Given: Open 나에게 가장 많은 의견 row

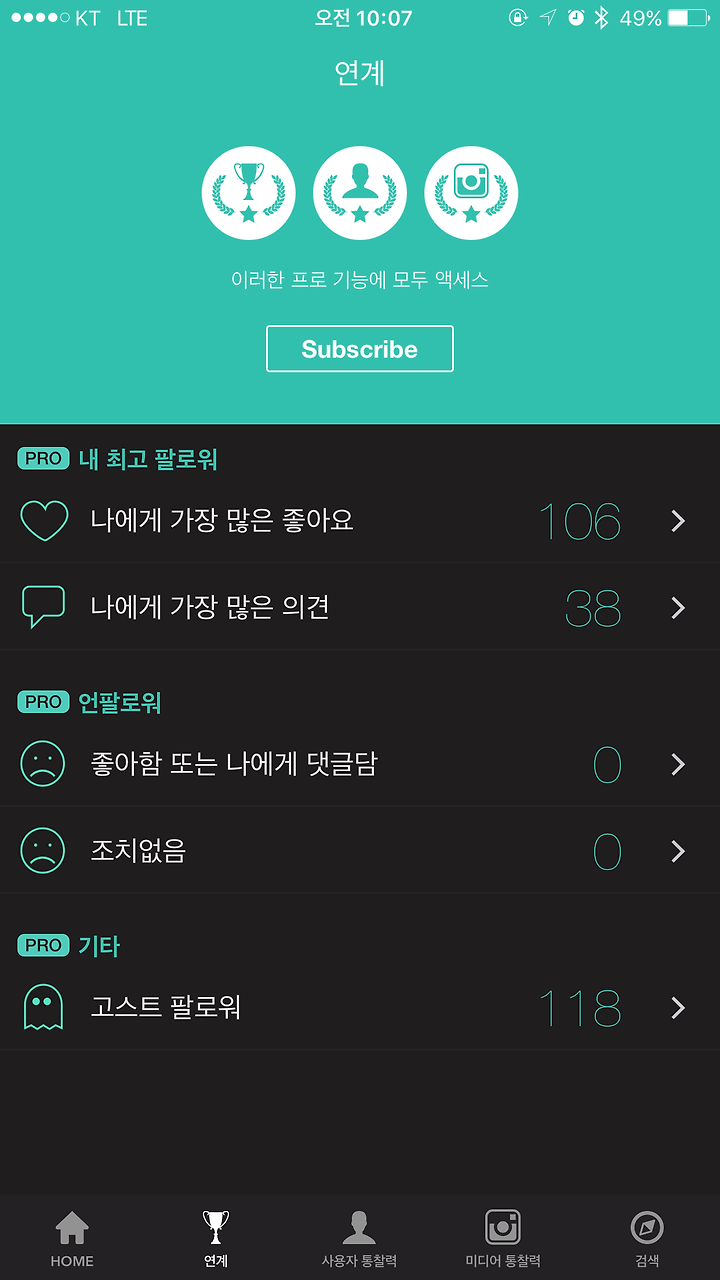Looking at the screenshot, I should click(x=360, y=607).
